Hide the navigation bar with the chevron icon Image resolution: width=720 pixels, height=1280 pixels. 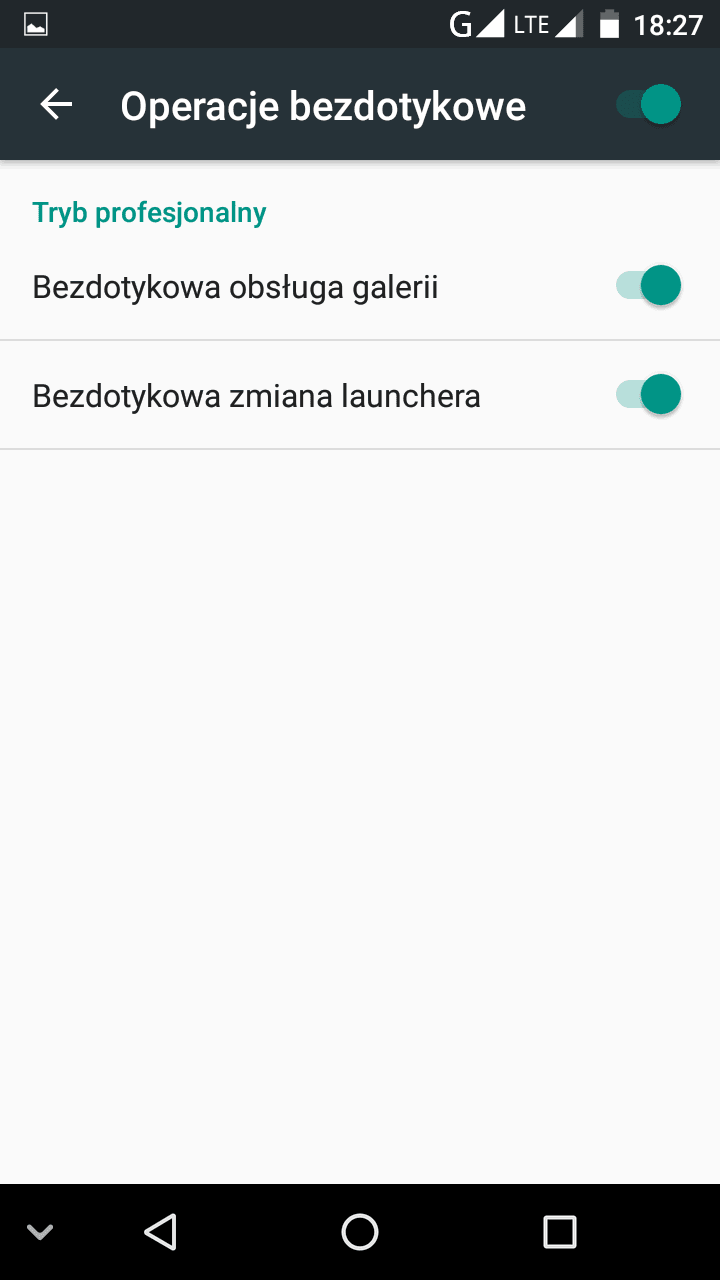40,1232
